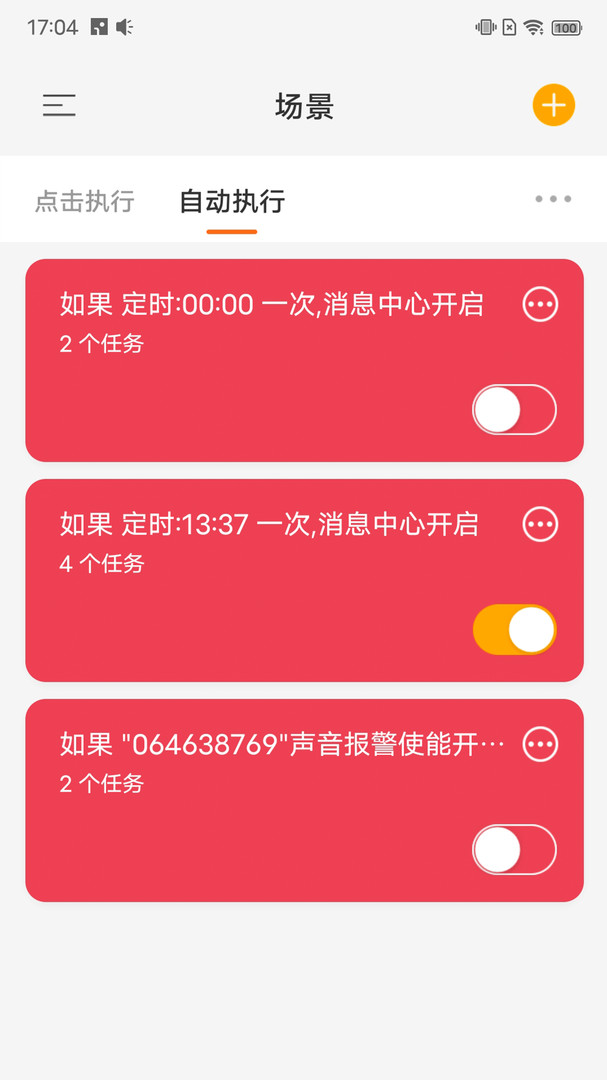Open the hamburger drawer menu

click(59, 105)
